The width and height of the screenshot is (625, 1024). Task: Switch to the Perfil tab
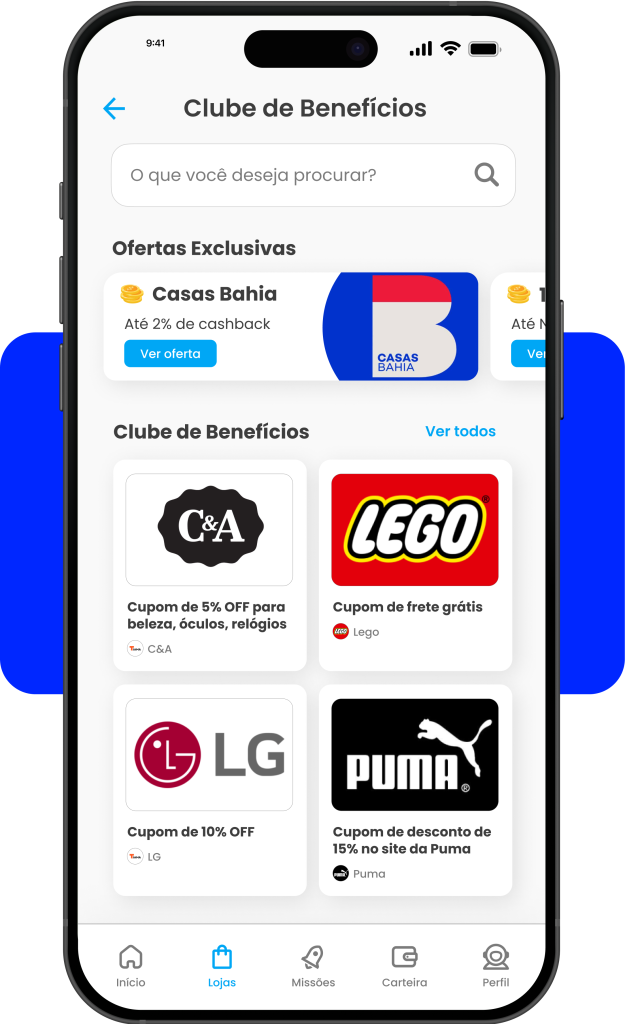(495, 966)
